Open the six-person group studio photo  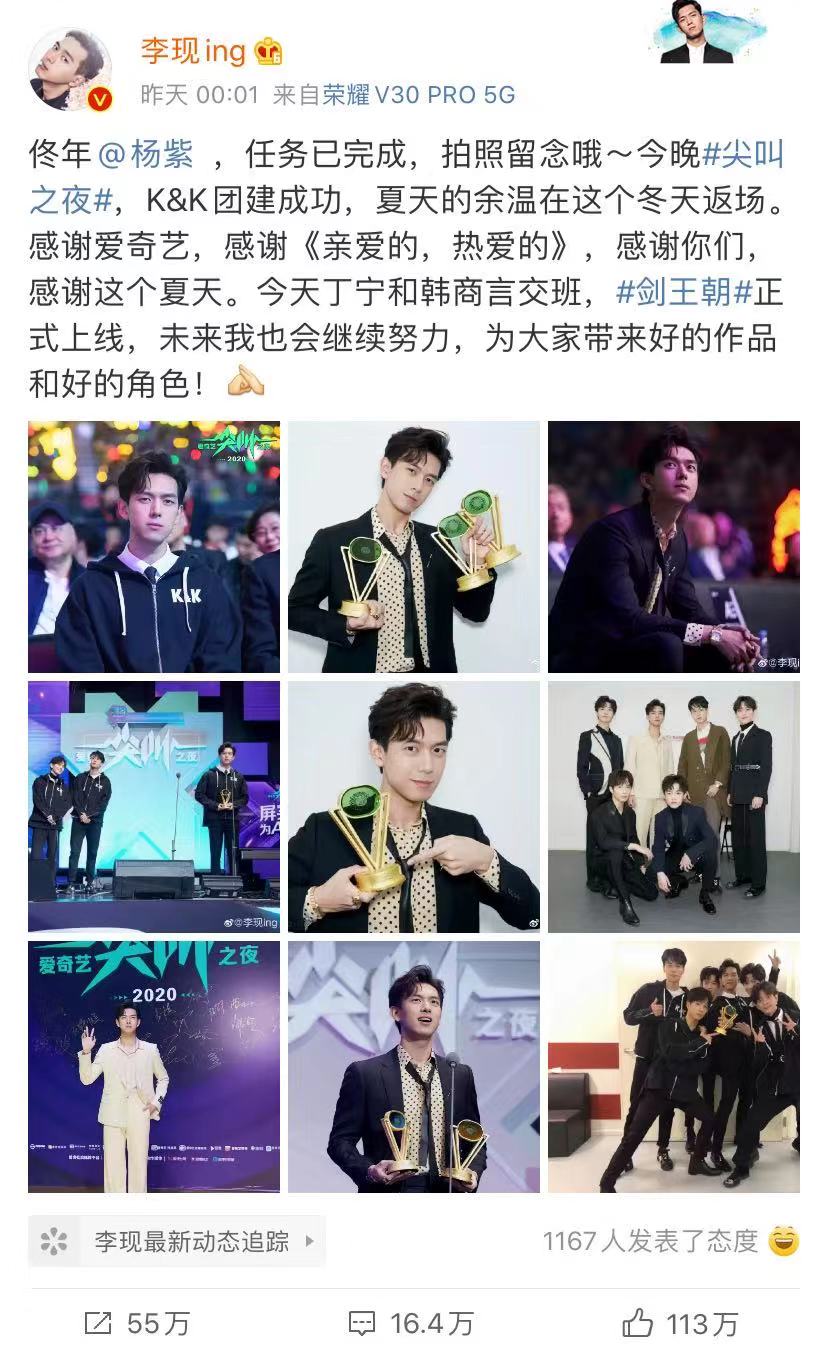[673, 806]
